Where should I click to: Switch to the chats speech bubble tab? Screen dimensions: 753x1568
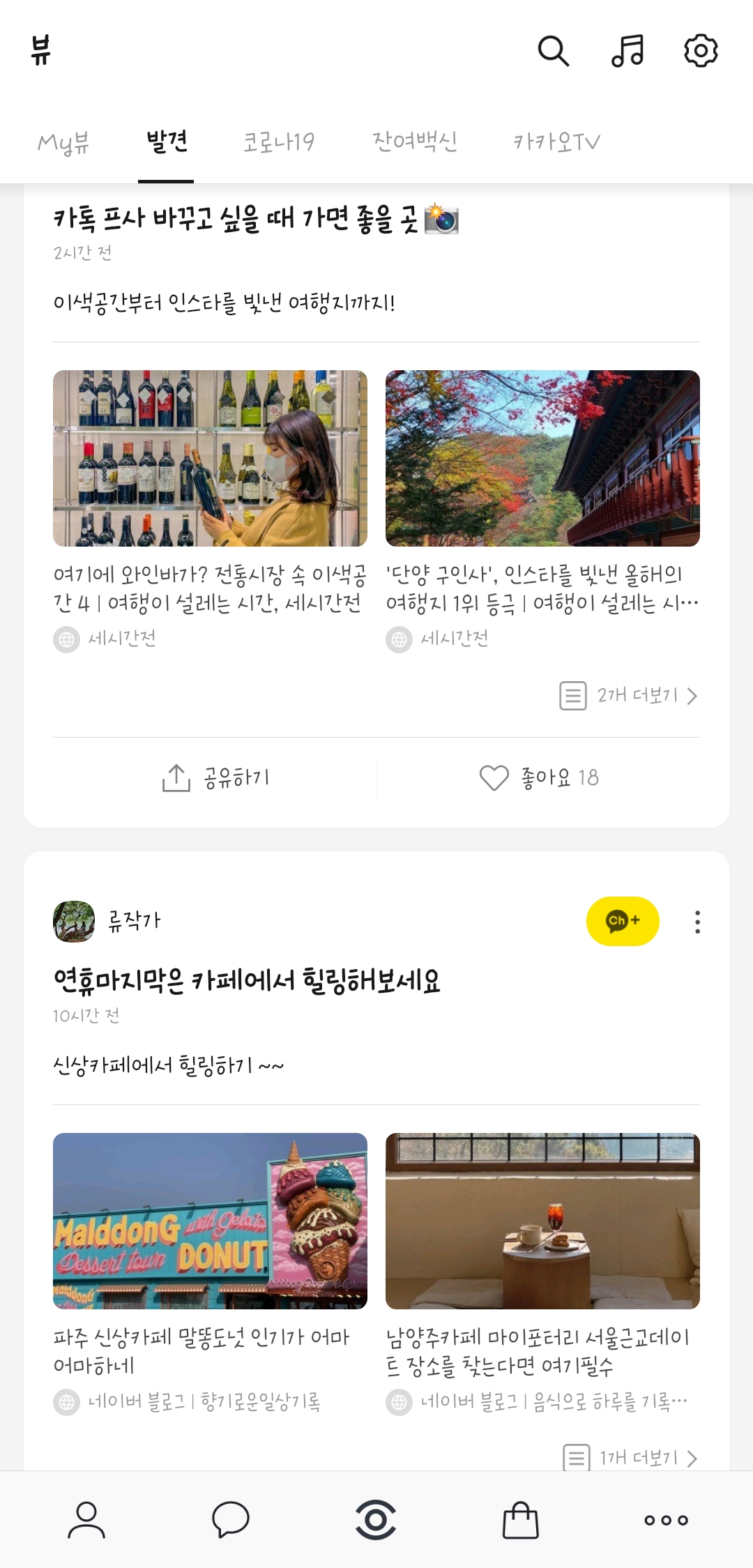click(231, 1520)
